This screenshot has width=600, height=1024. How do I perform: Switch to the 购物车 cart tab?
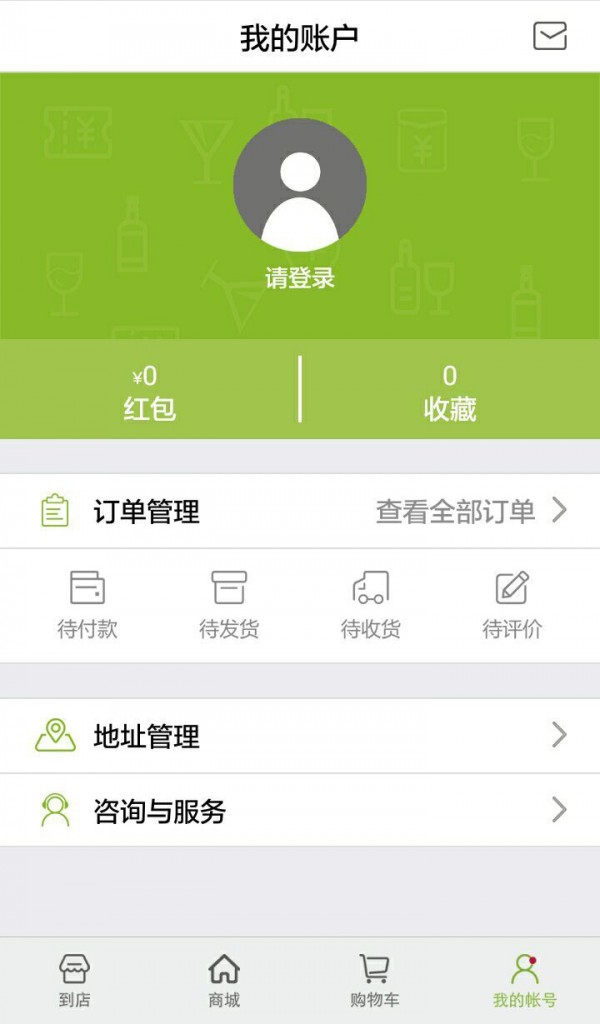click(x=375, y=980)
